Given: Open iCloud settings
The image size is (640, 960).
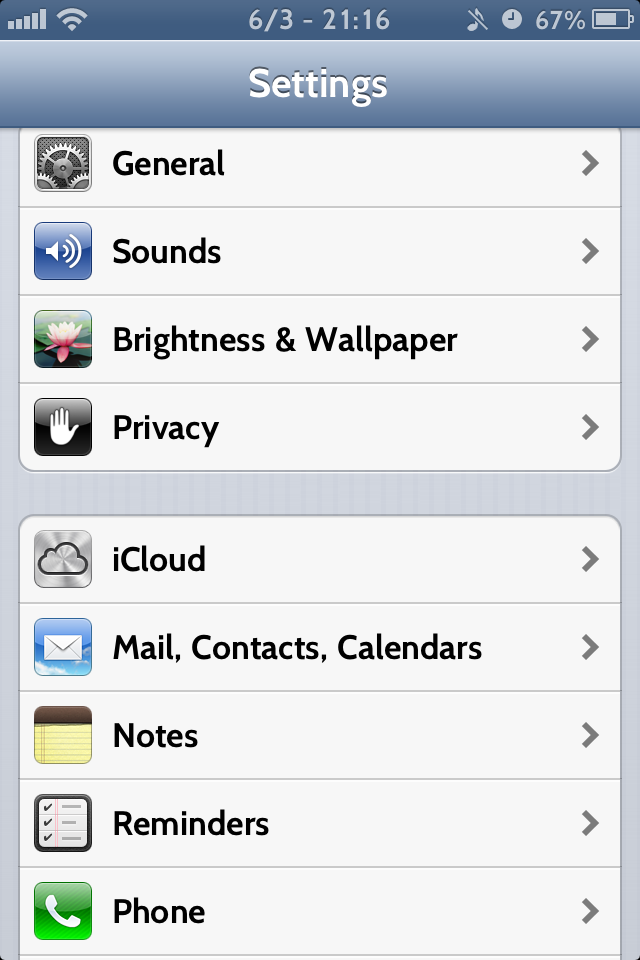Looking at the screenshot, I should (320, 559).
